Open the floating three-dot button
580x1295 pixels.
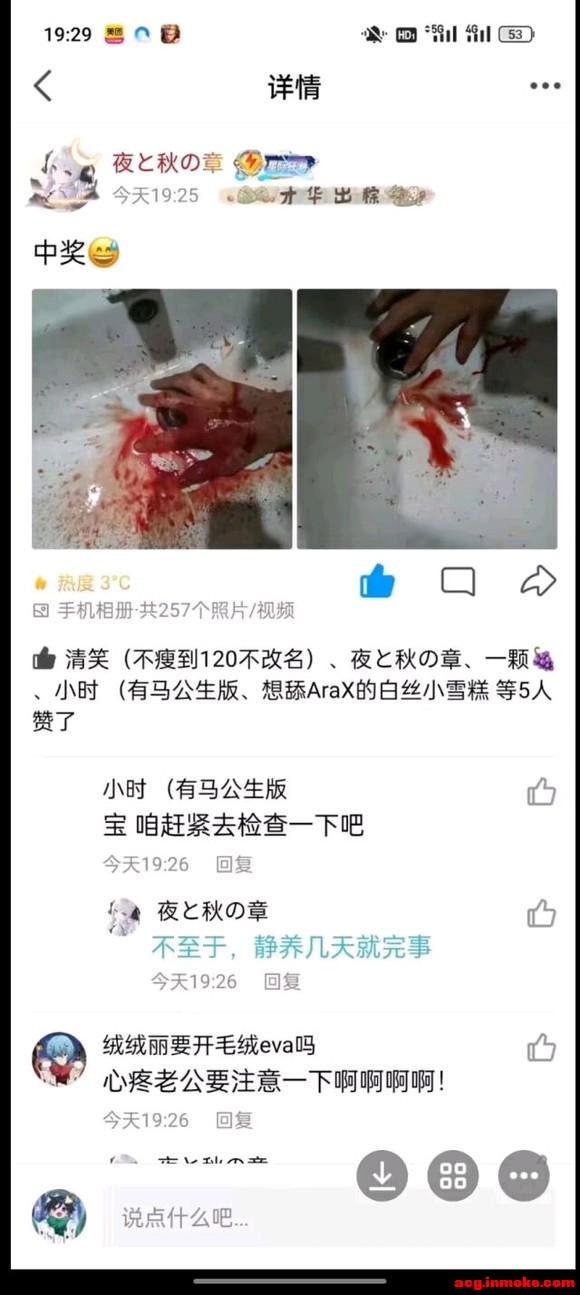click(524, 1176)
